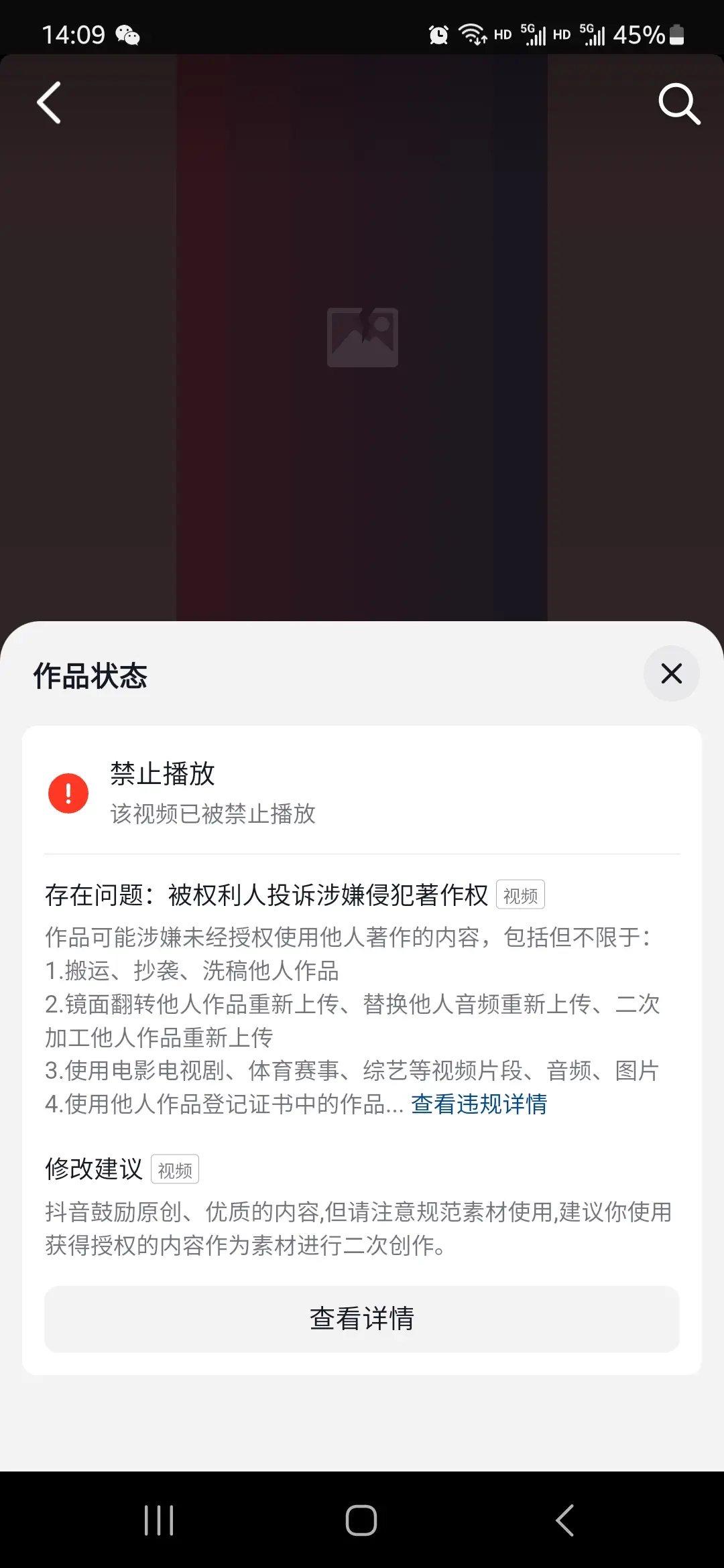This screenshot has height=1568, width=724.
Task: Tap the system home button
Action: coord(361,1520)
